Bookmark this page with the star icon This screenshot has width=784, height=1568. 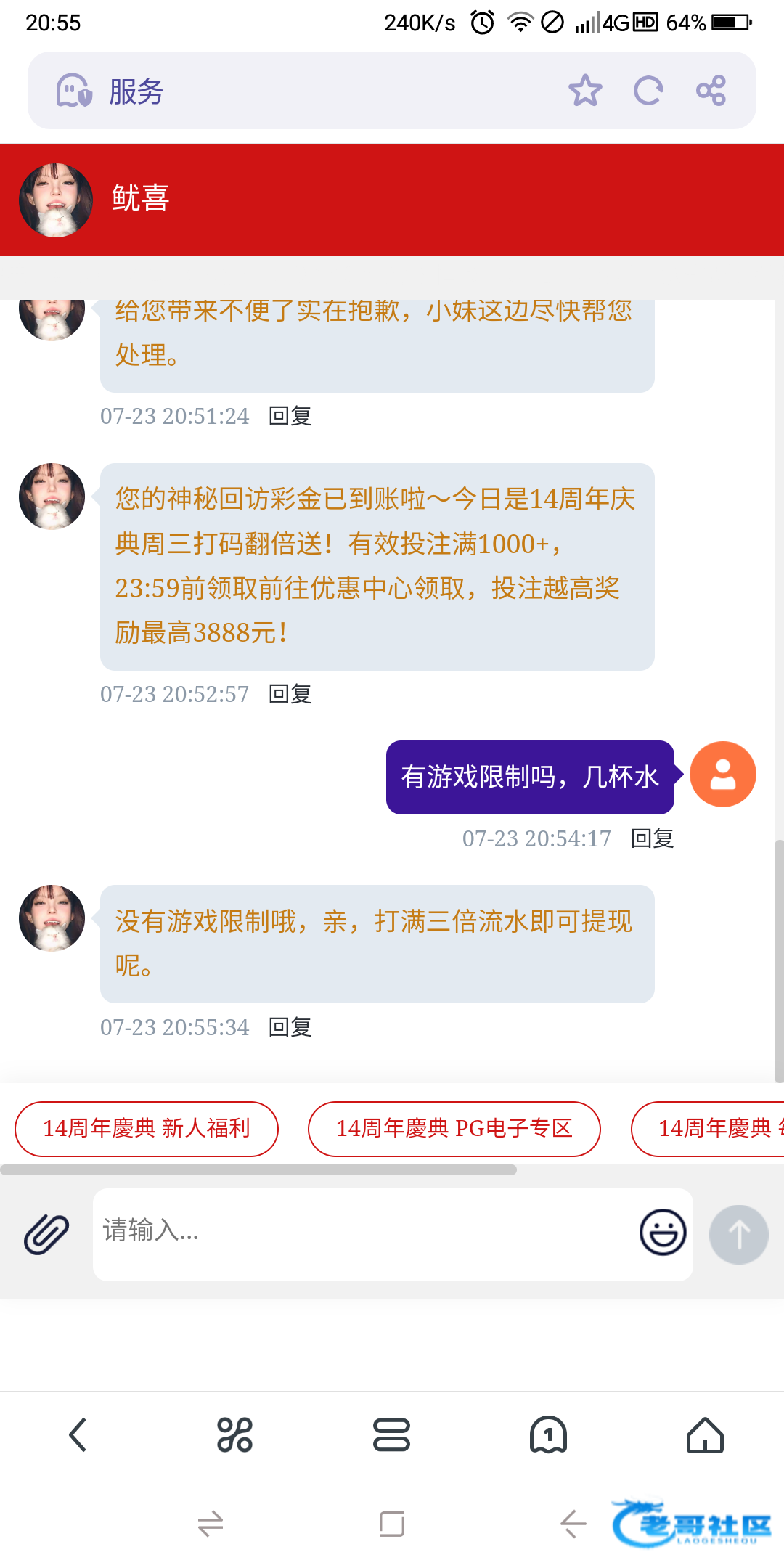pyautogui.click(x=585, y=91)
